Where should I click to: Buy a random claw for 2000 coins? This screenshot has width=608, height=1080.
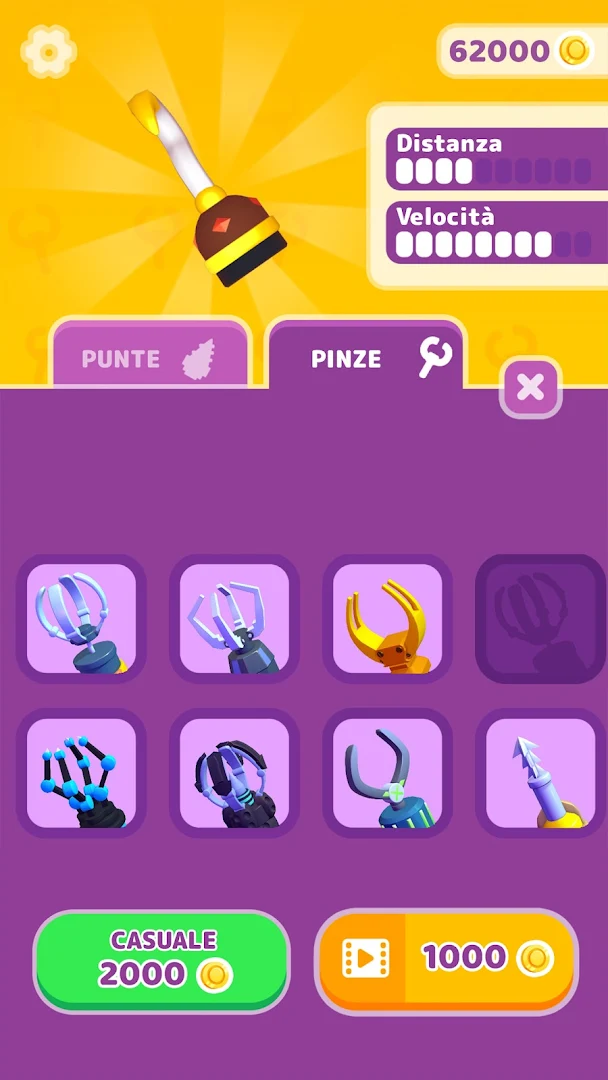click(x=162, y=960)
